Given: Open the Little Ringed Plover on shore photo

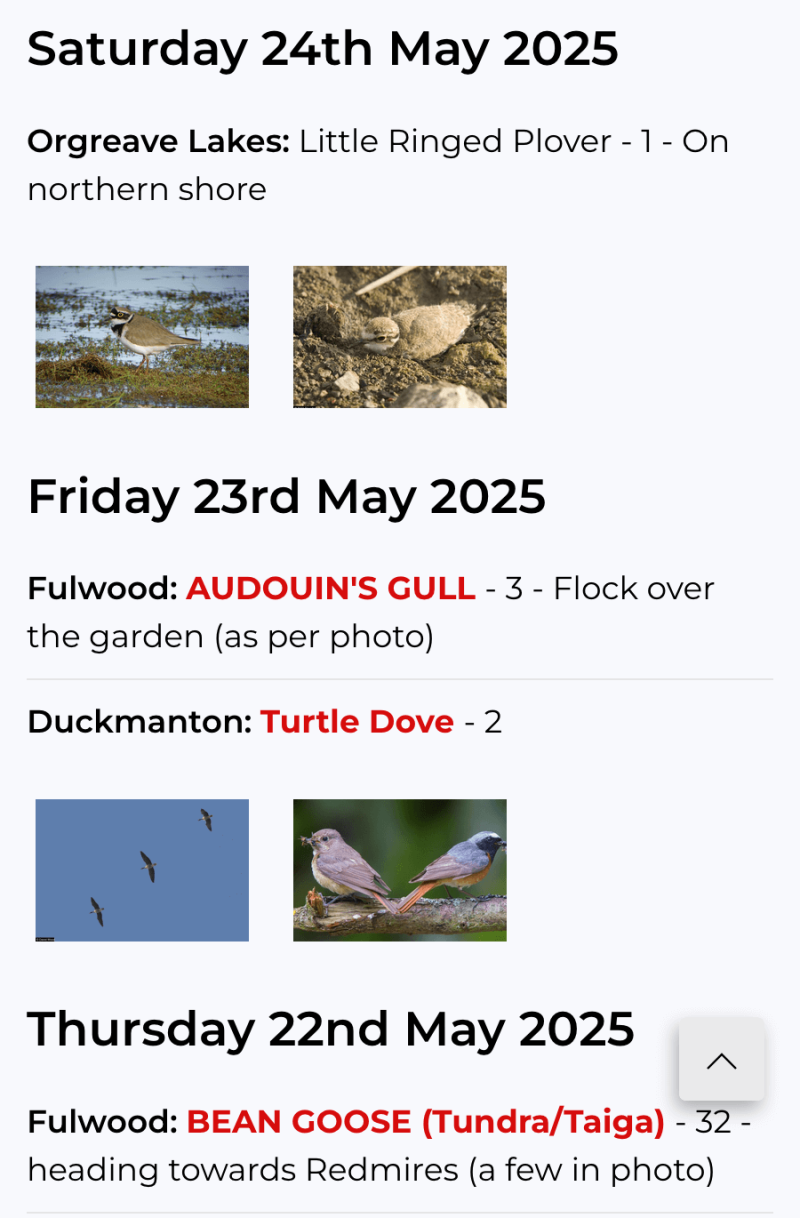Looking at the screenshot, I should (142, 336).
